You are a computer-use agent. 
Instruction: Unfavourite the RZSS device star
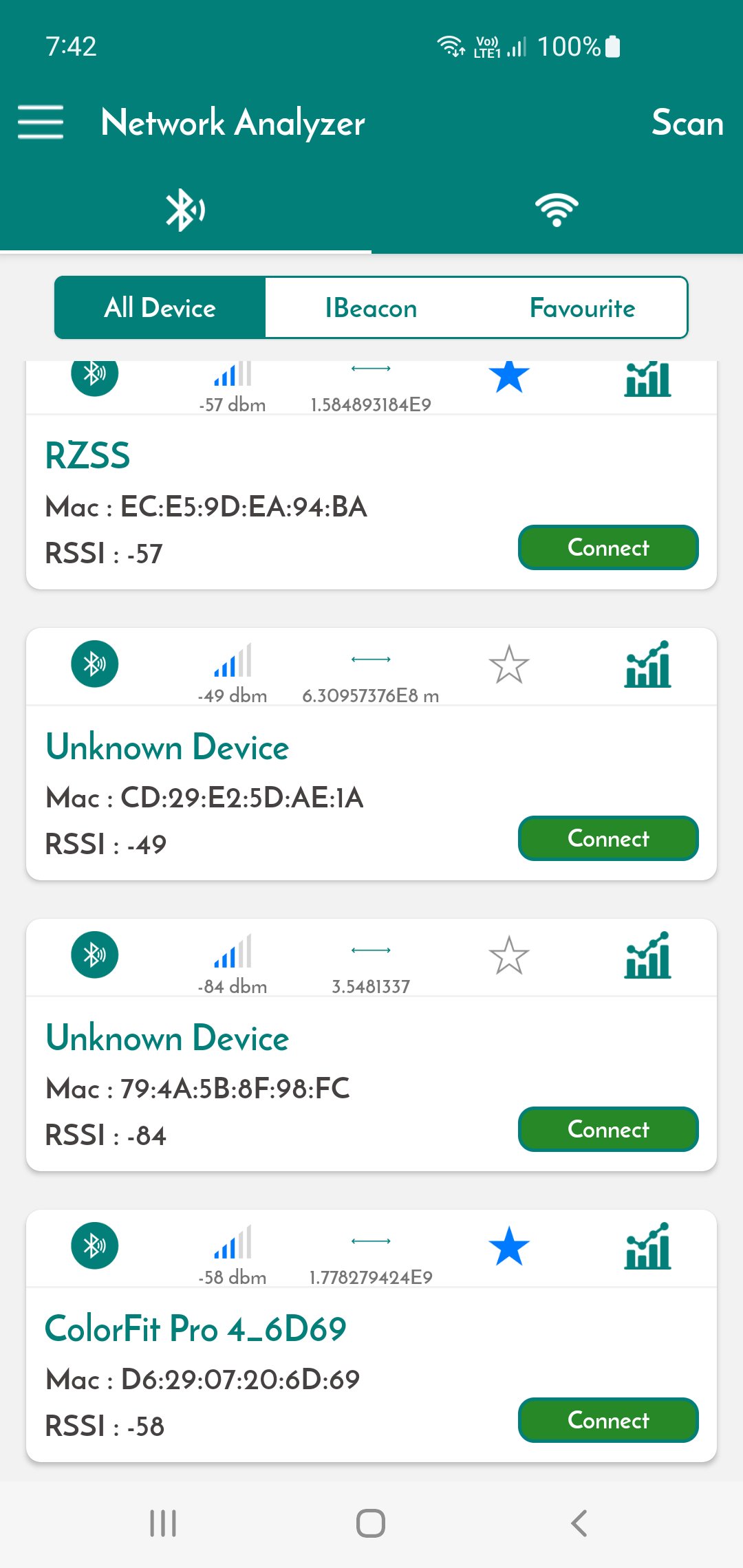point(508,375)
